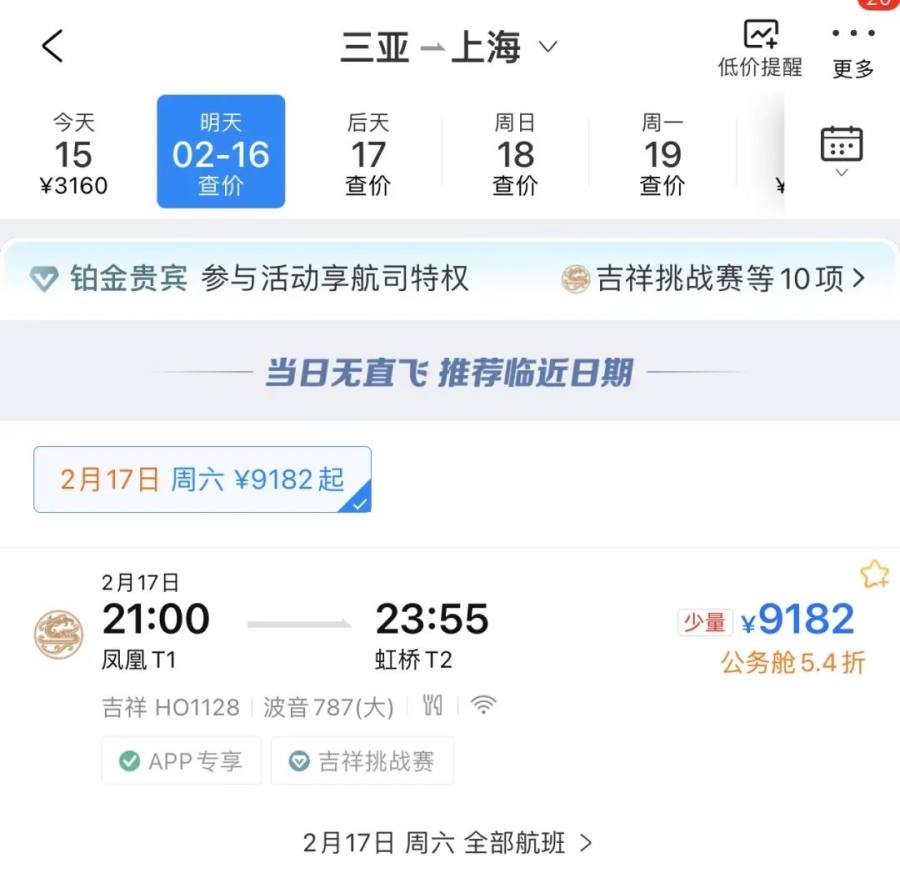Set a 低价提醒 low price alert
Image resolution: width=900 pixels, height=883 pixels.
point(760,49)
